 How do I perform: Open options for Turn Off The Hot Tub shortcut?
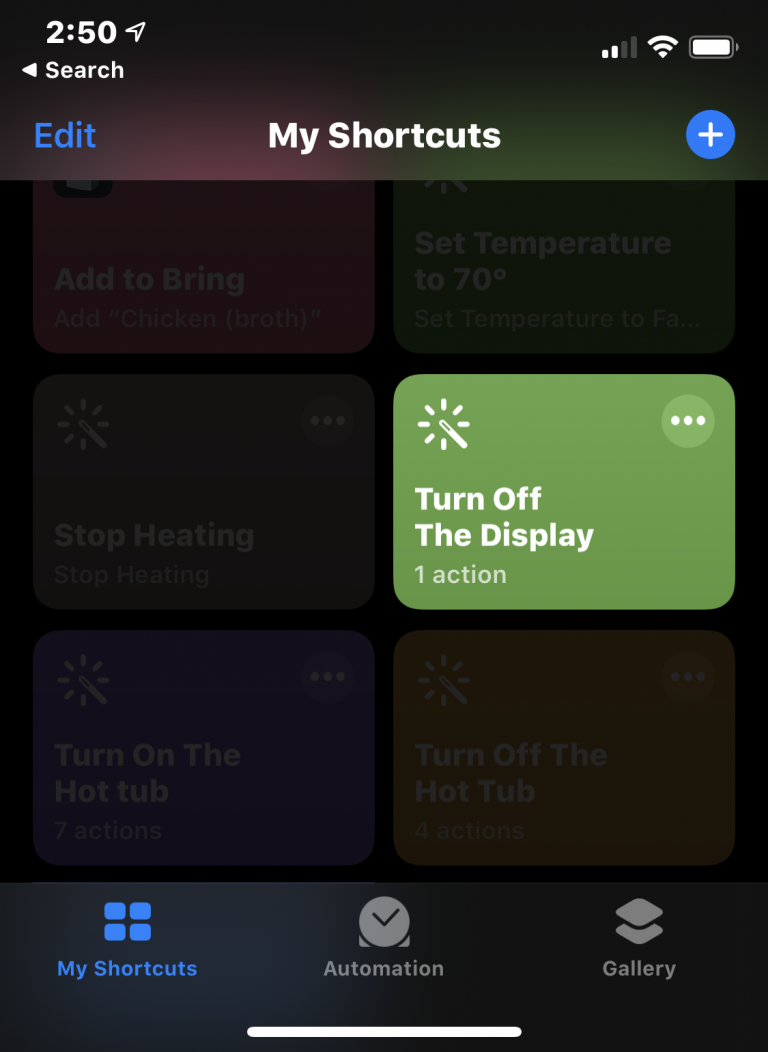[687, 676]
